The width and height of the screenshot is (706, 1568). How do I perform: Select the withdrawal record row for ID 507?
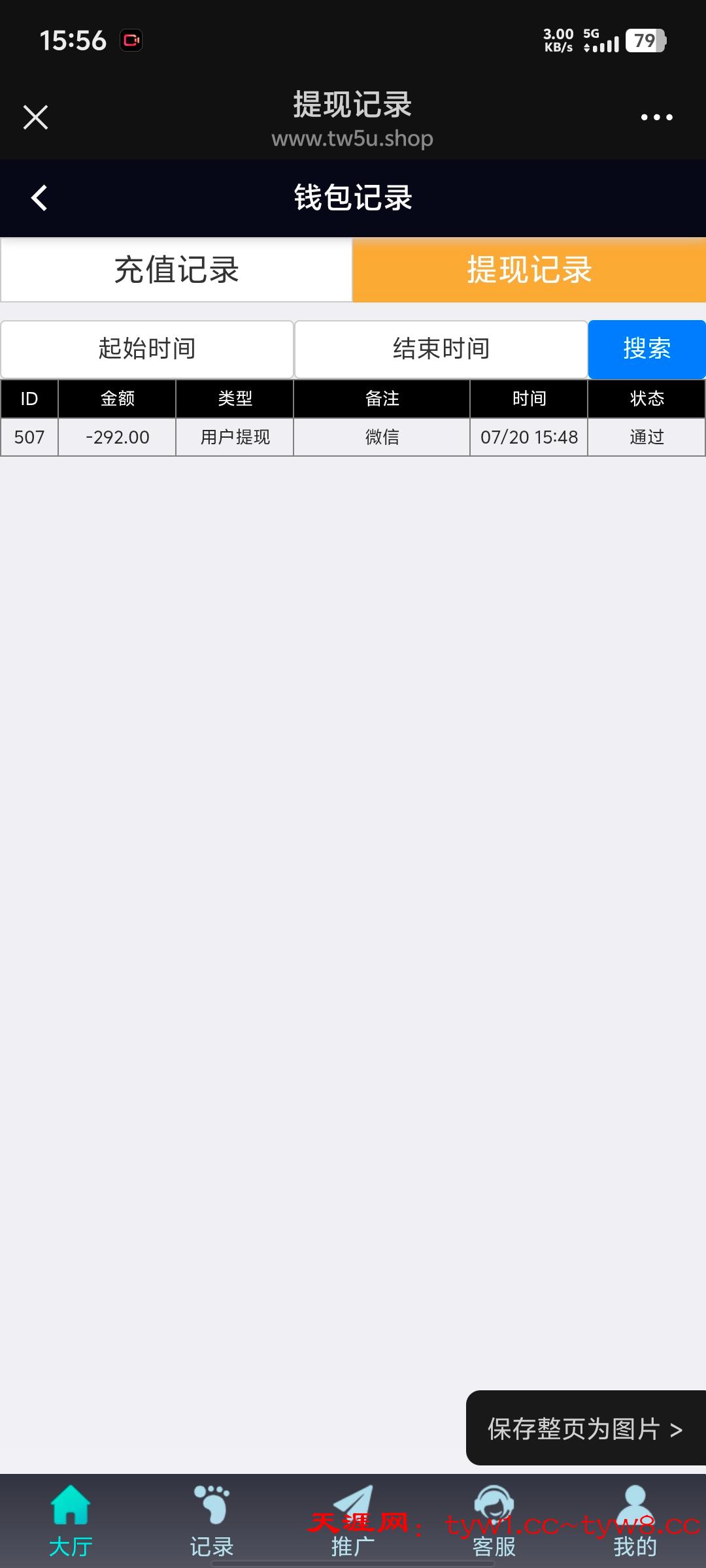coord(353,436)
